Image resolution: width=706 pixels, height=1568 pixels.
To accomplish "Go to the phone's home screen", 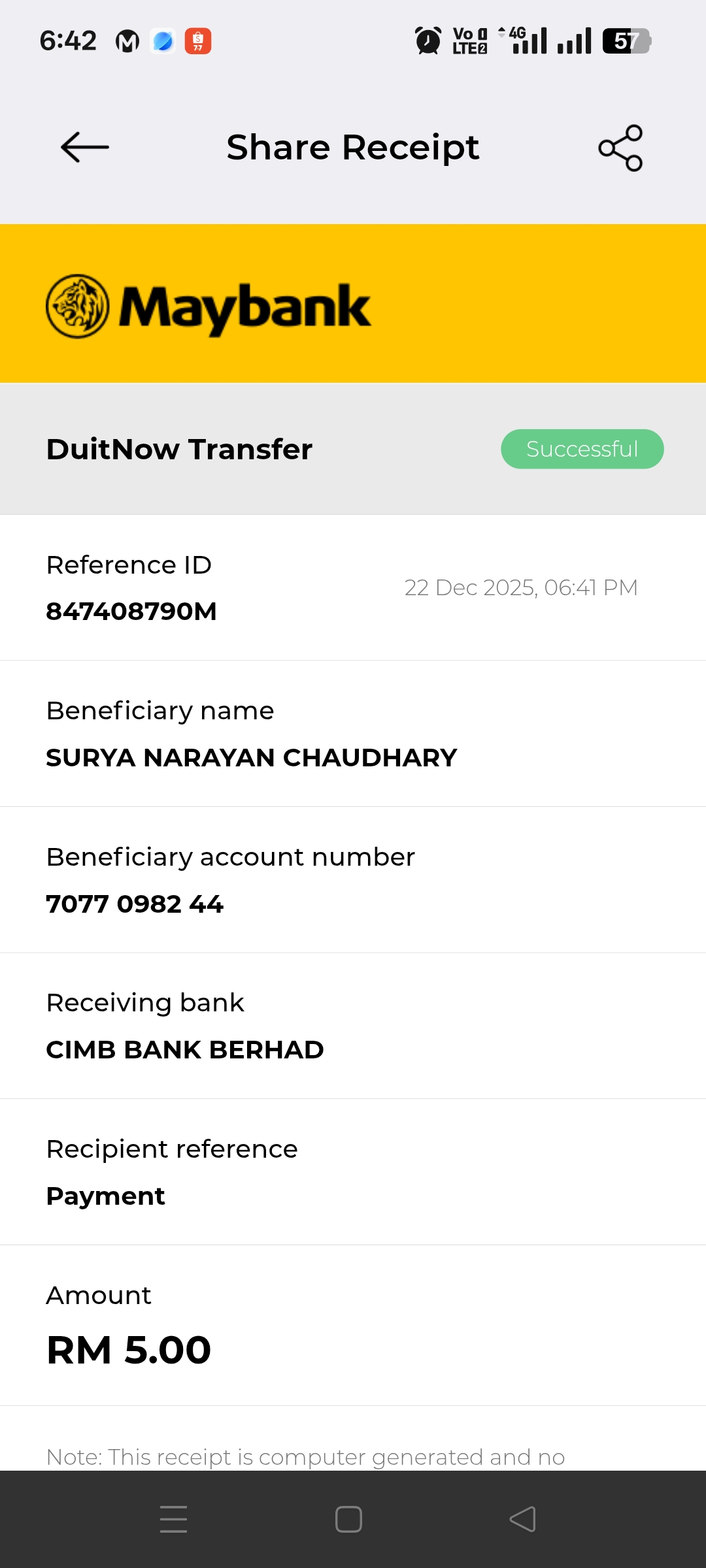I will click(348, 1519).
